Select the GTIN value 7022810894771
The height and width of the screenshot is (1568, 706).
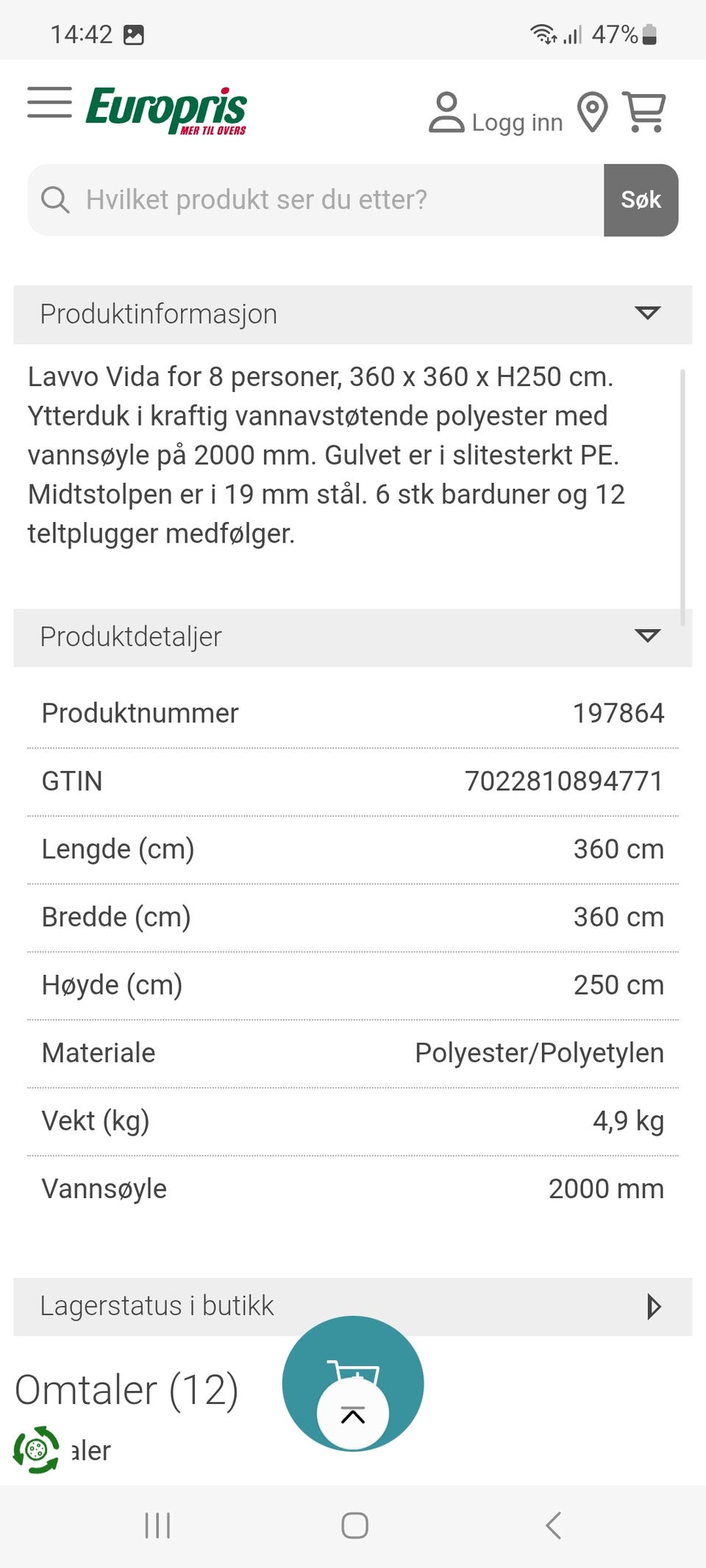click(x=563, y=781)
